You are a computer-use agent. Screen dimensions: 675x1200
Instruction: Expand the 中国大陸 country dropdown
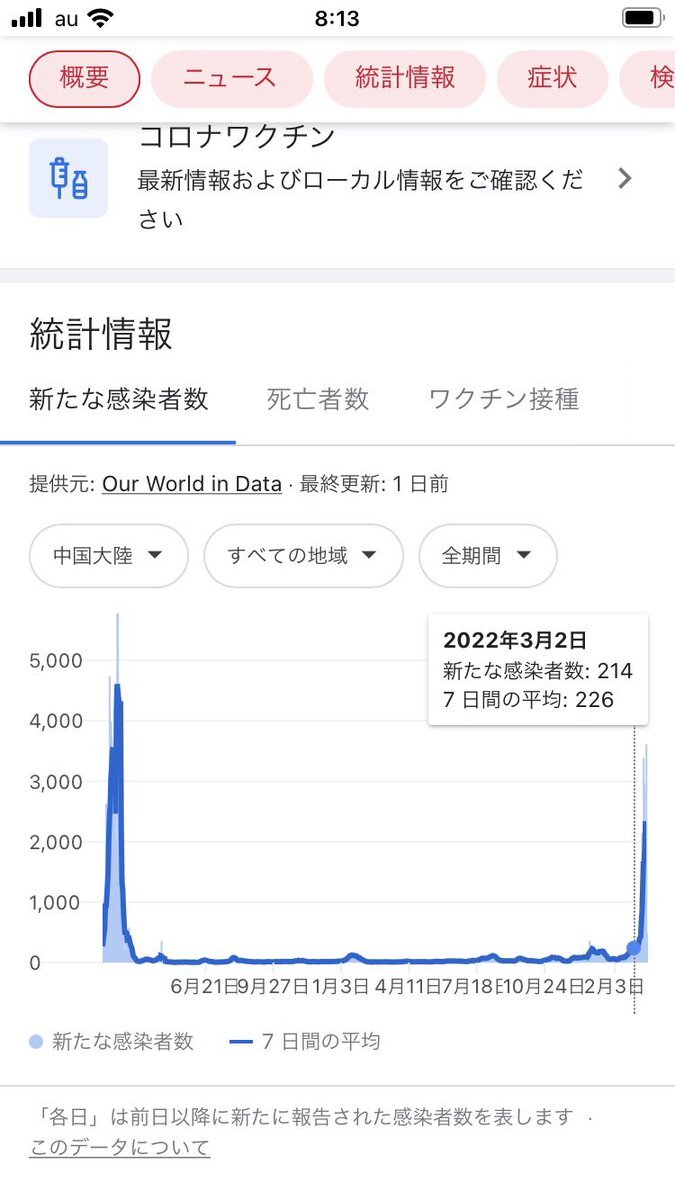click(109, 556)
